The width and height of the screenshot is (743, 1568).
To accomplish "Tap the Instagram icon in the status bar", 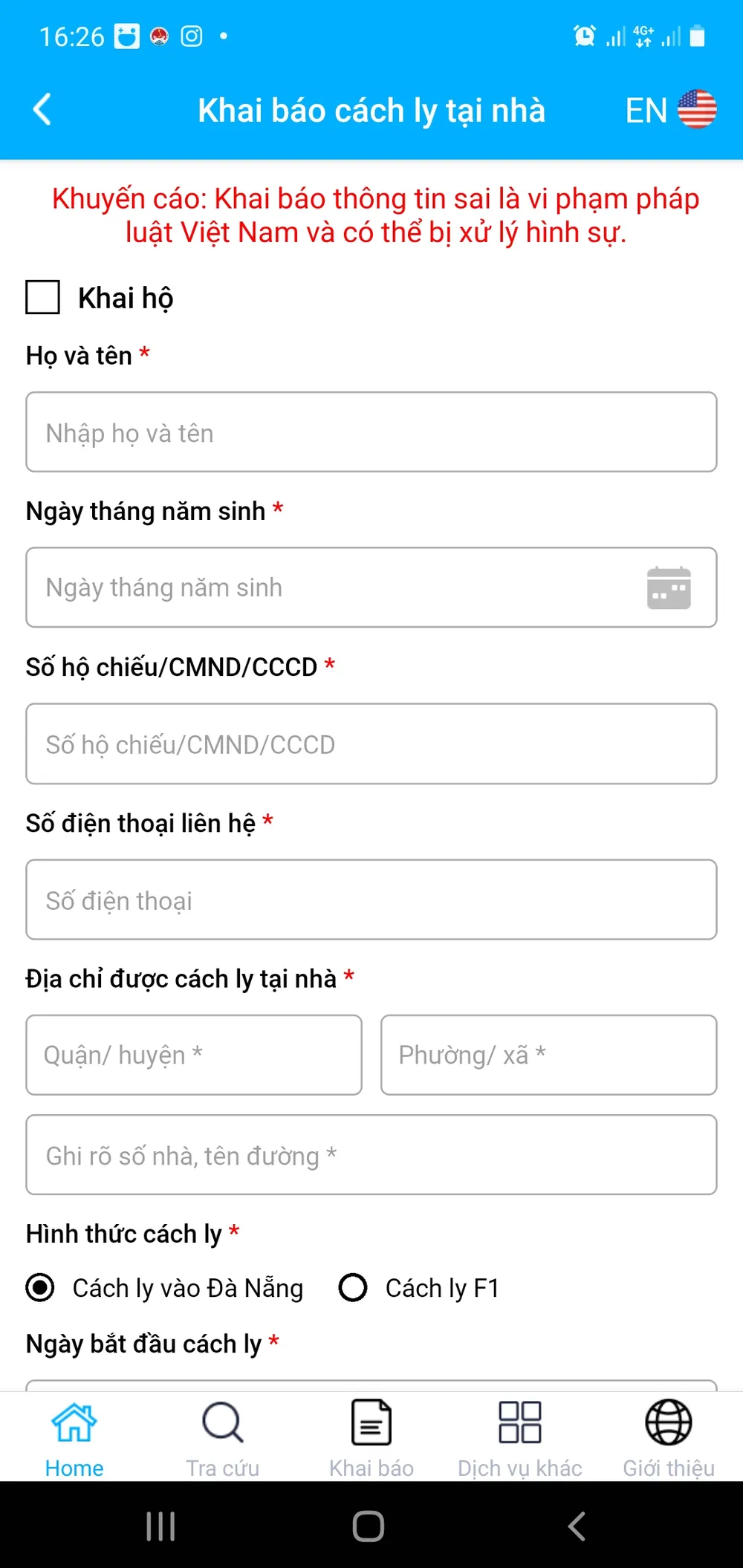I will (192, 36).
